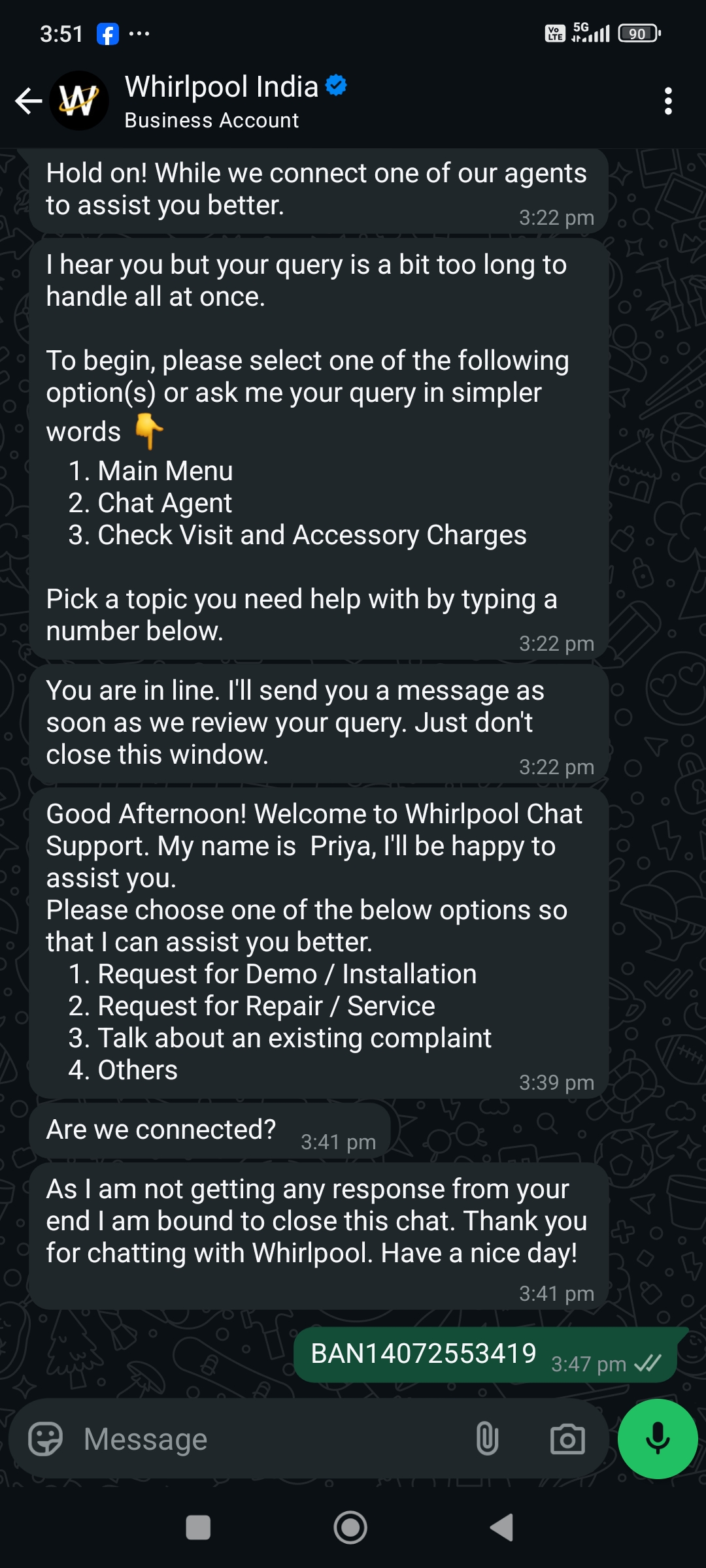Attach a file with the paperclip
706x1568 pixels.
click(487, 1439)
